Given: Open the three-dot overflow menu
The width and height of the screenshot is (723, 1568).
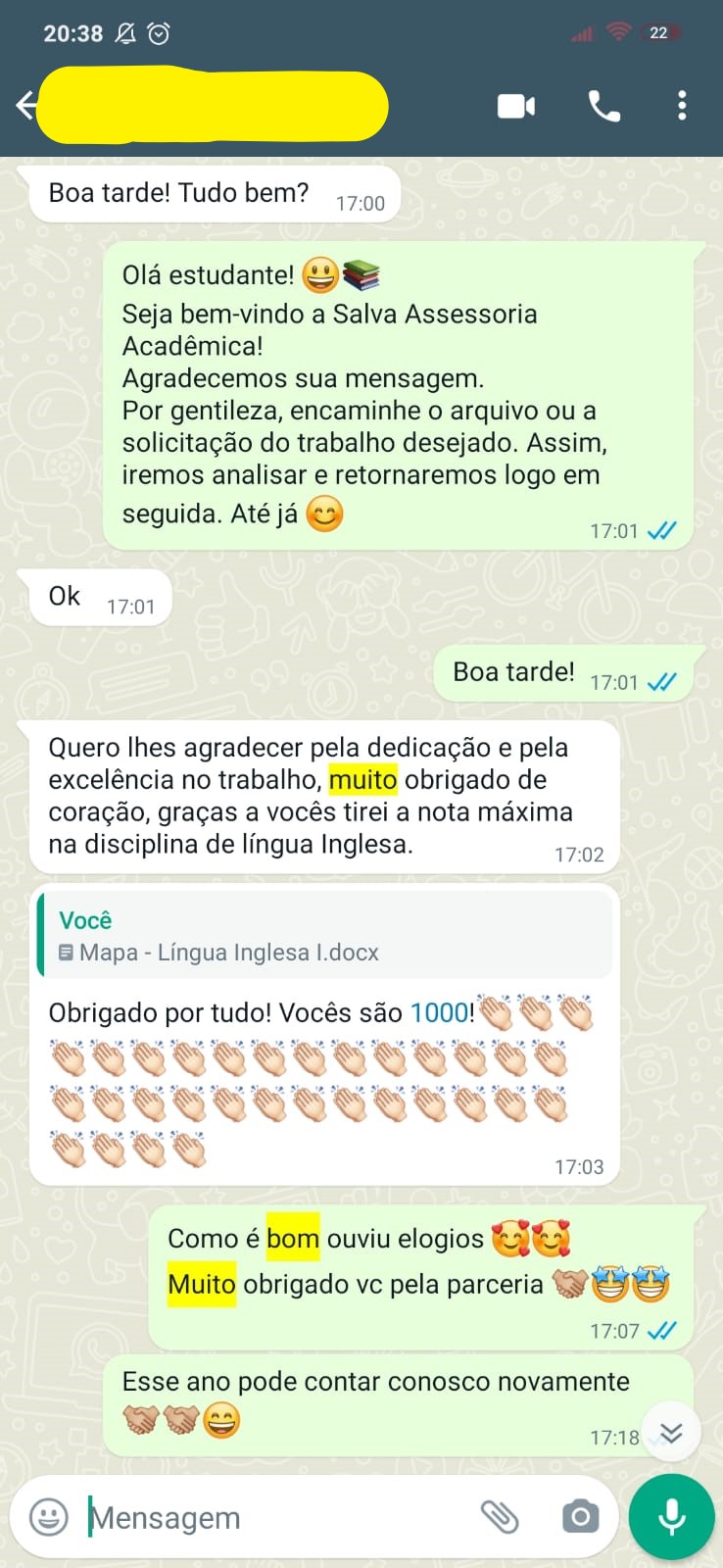Looking at the screenshot, I should pyautogui.click(x=682, y=106).
